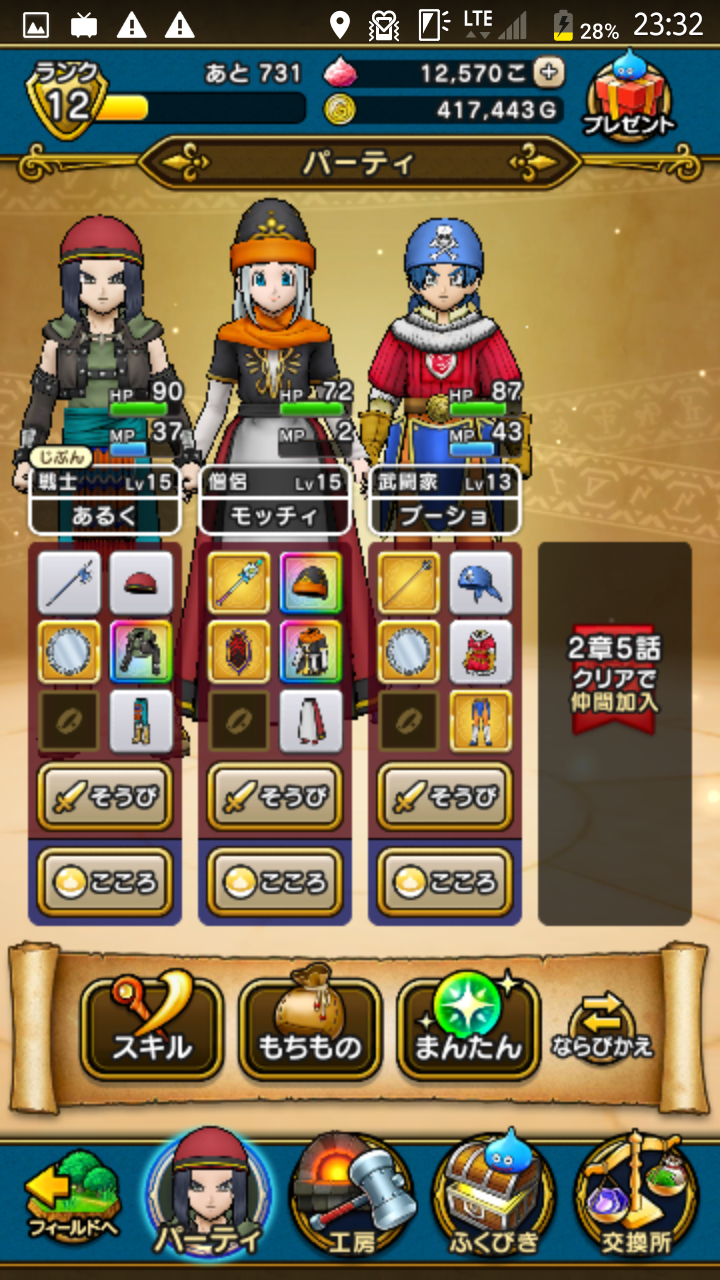Open こころ for プーショ
The width and height of the screenshot is (720, 1280).
(x=445, y=882)
